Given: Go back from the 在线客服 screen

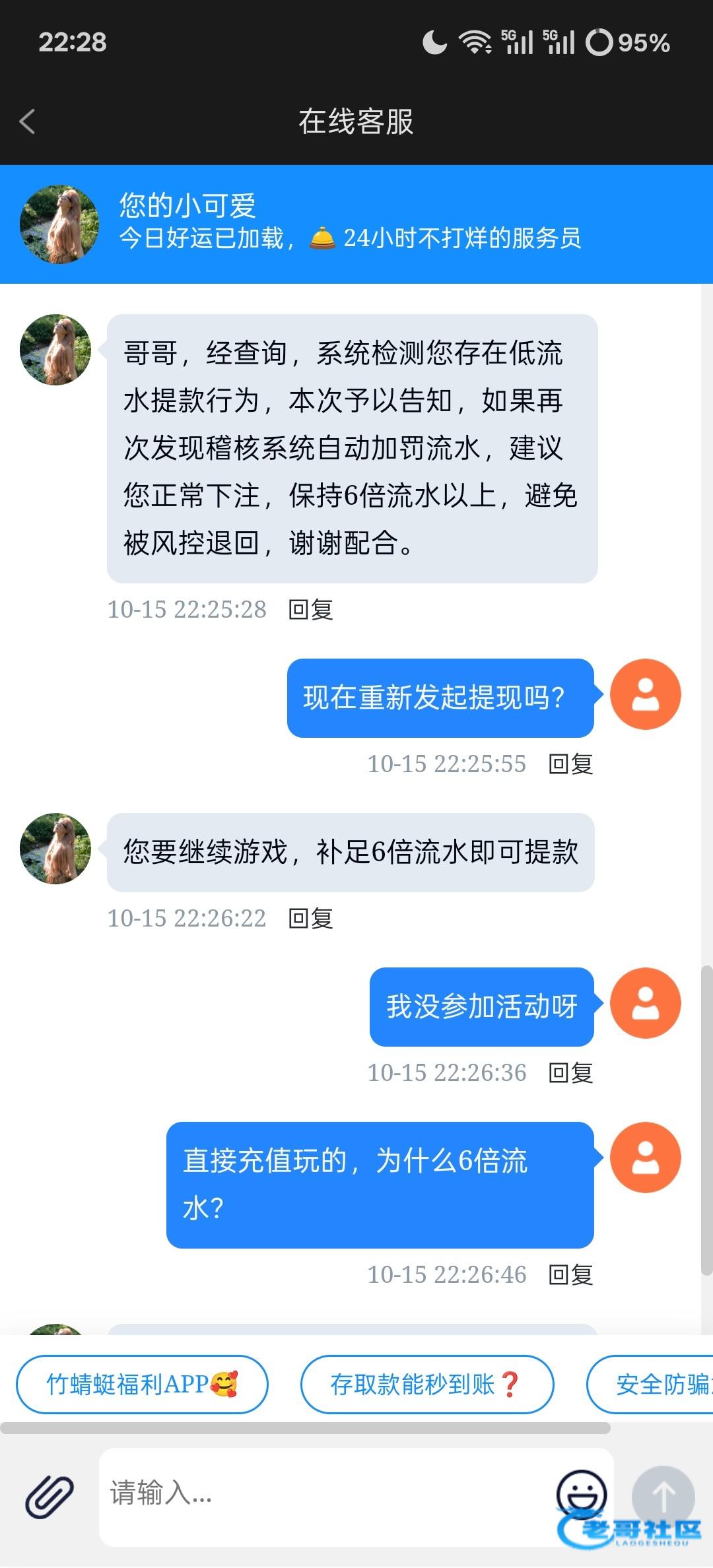Looking at the screenshot, I should pyautogui.click(x=28, y=121).
